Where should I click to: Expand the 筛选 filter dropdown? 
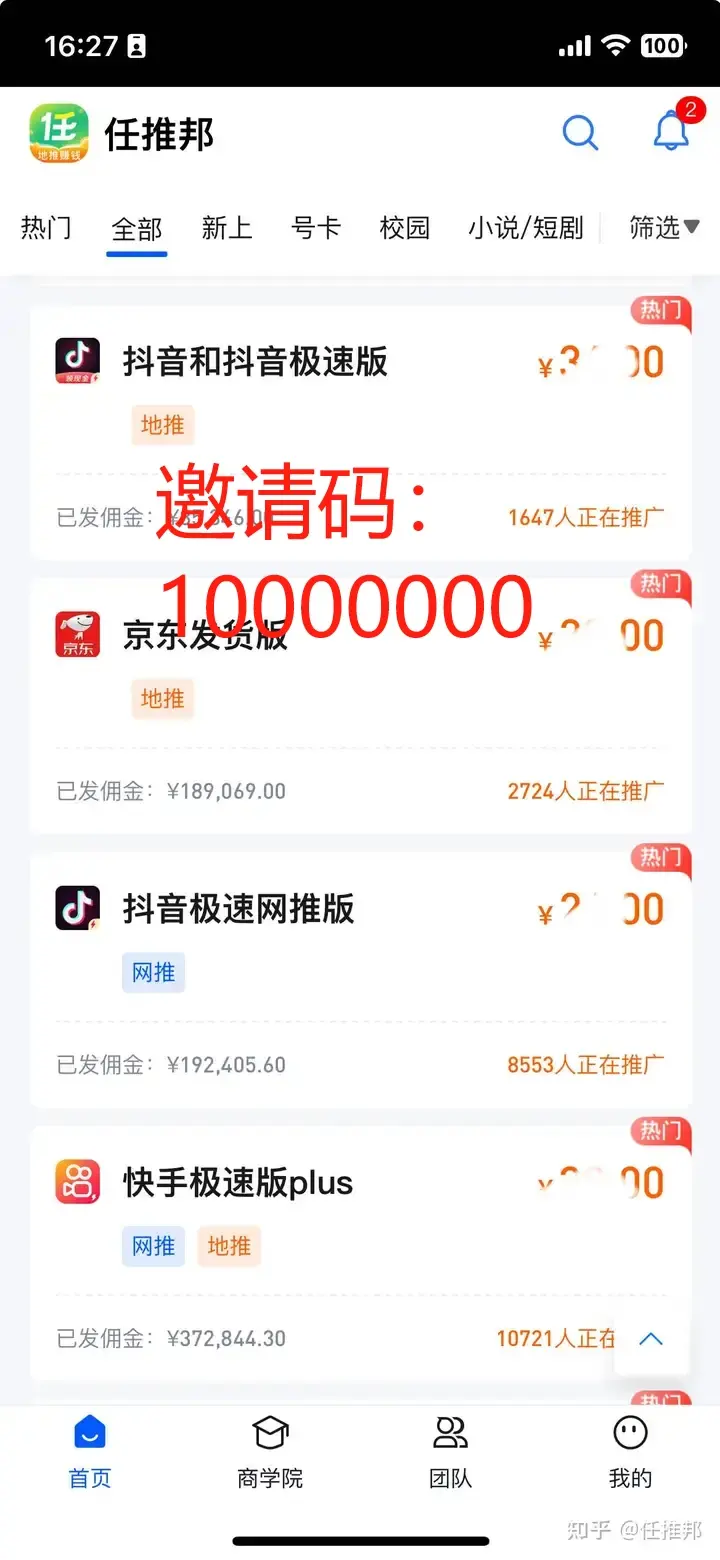[x=663, y=228]
